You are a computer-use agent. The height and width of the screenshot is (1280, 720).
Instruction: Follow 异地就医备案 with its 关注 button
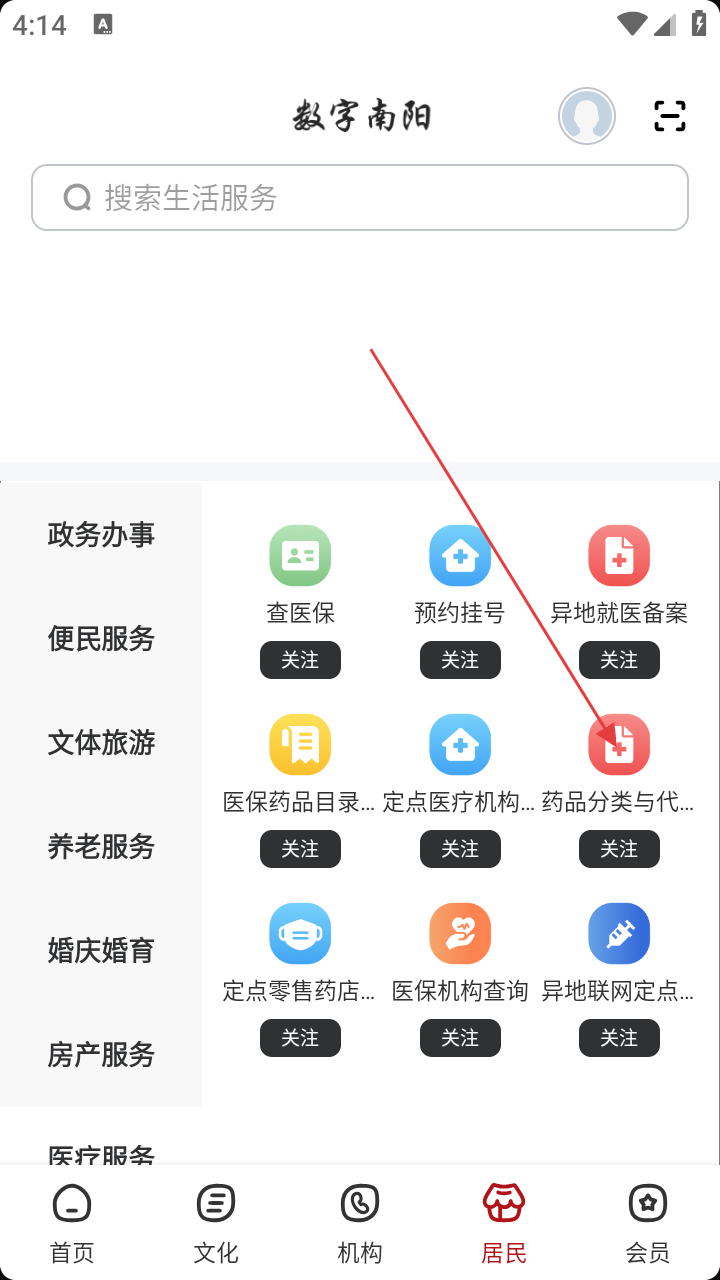(x=619, y=660)
